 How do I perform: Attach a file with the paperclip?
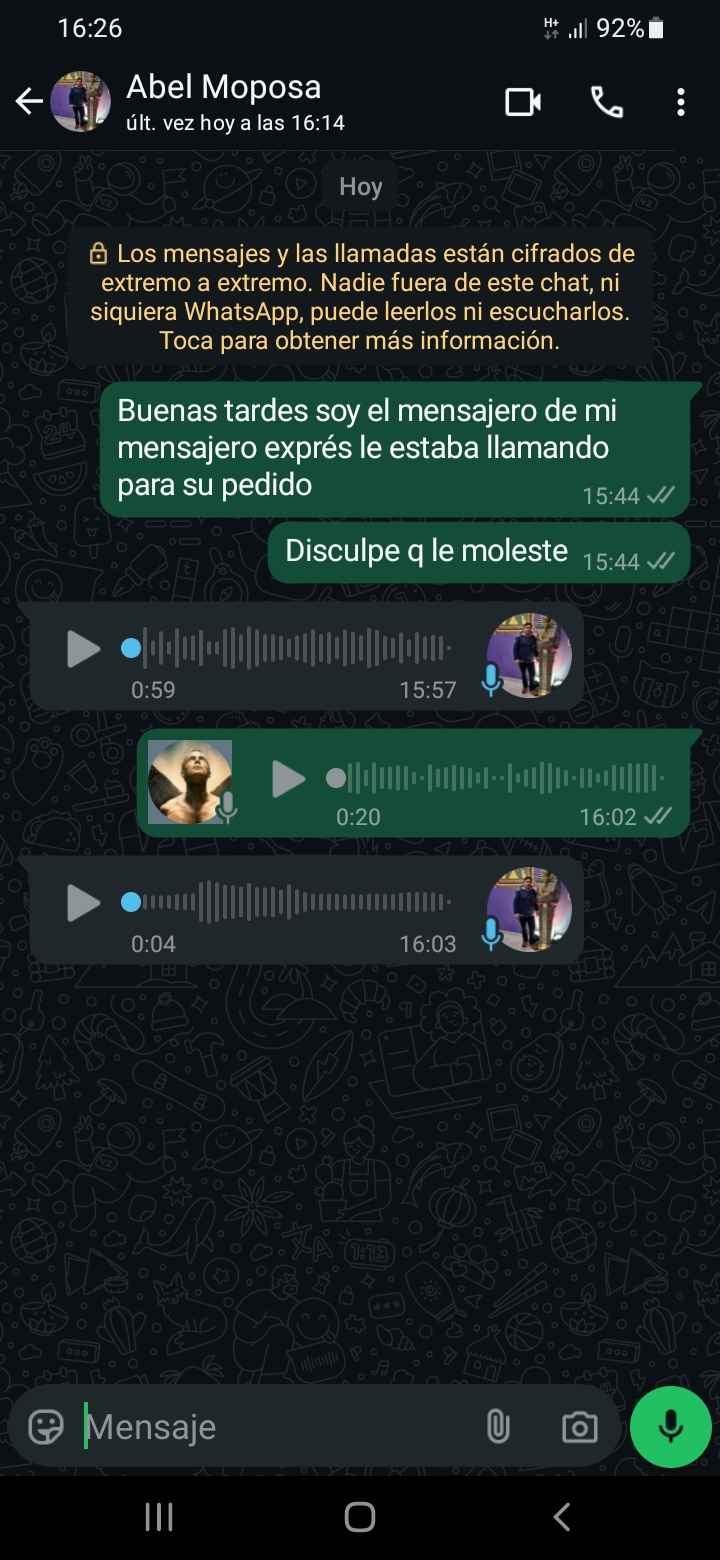tap(498, 1427)
